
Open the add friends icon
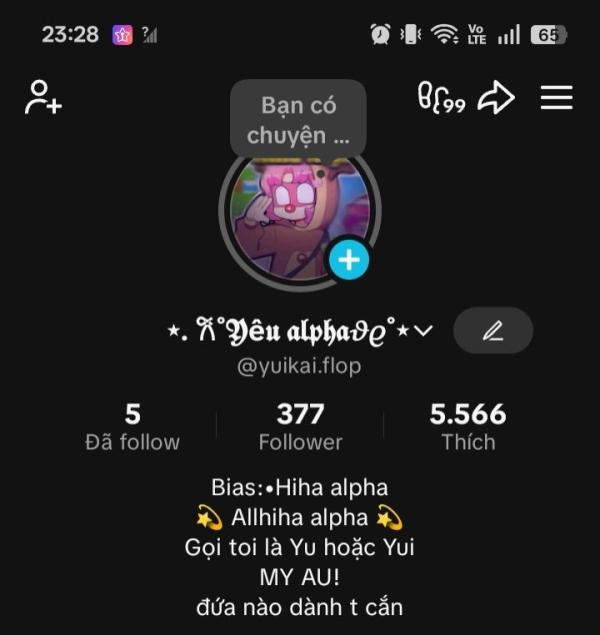click(x=43, y=97)
